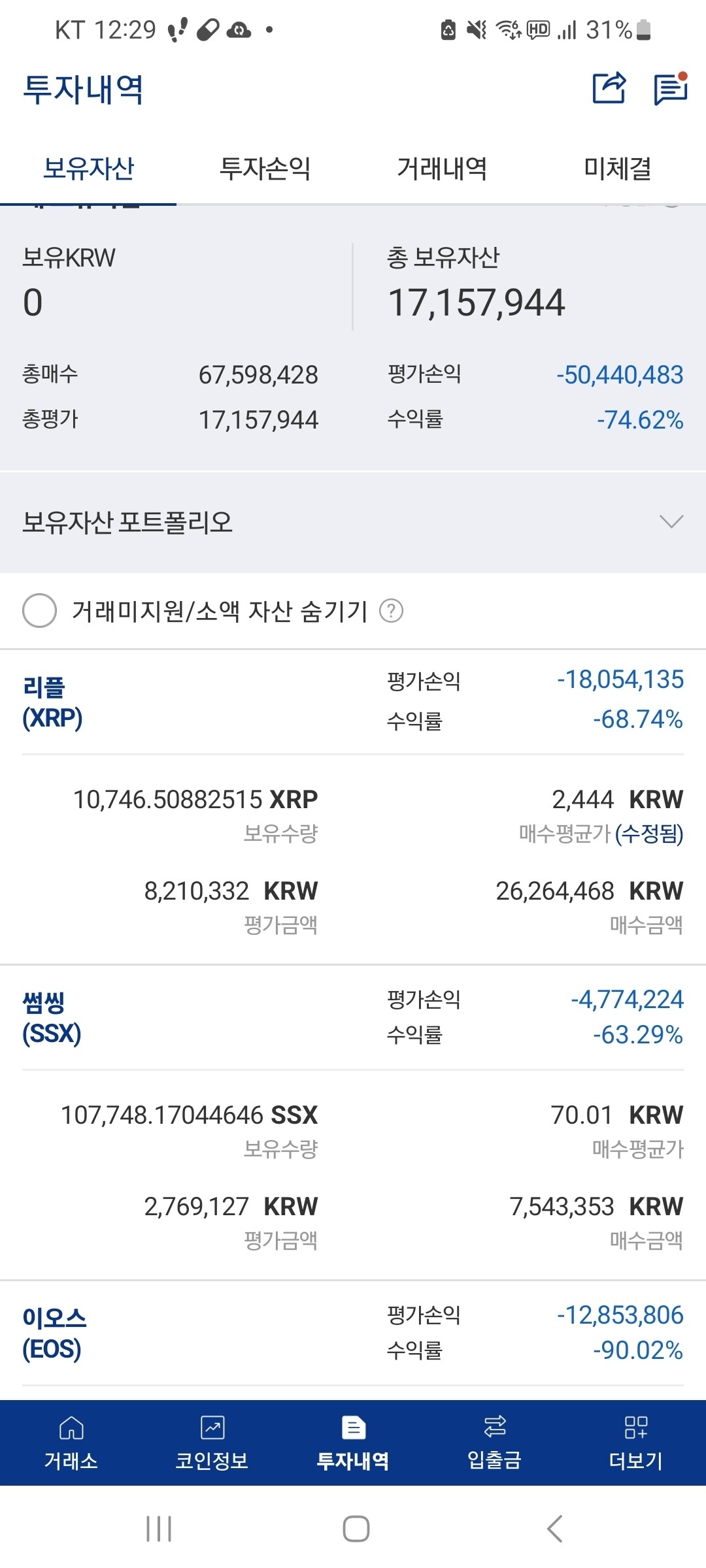The height and width of the screenshot is (1568, 706).
Task: Open the memo notification icon with red dot
Action: (x=669, y=90)
